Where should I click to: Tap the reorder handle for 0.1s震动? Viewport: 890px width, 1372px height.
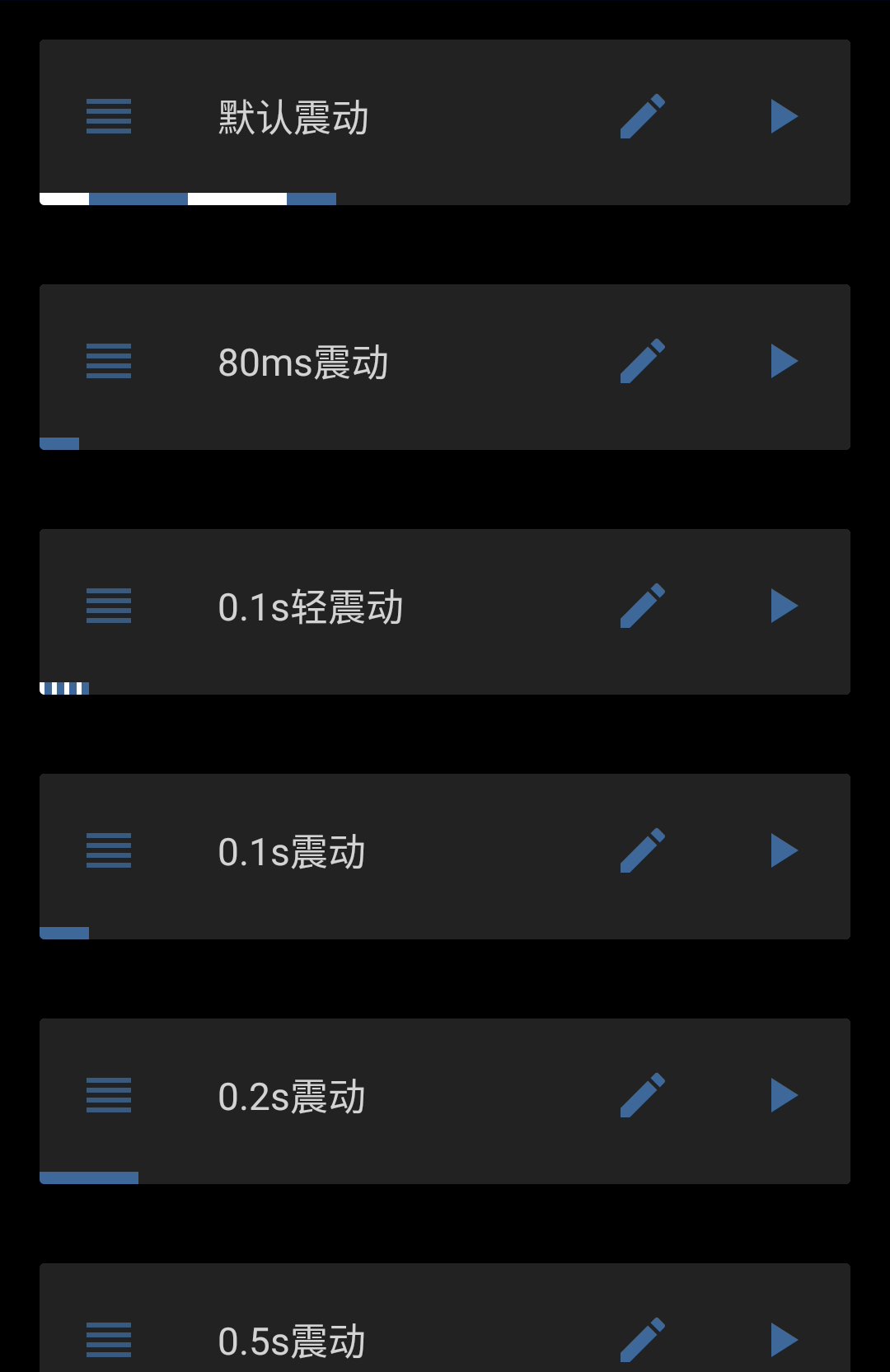pyautogui.click(x=109, y=850)
